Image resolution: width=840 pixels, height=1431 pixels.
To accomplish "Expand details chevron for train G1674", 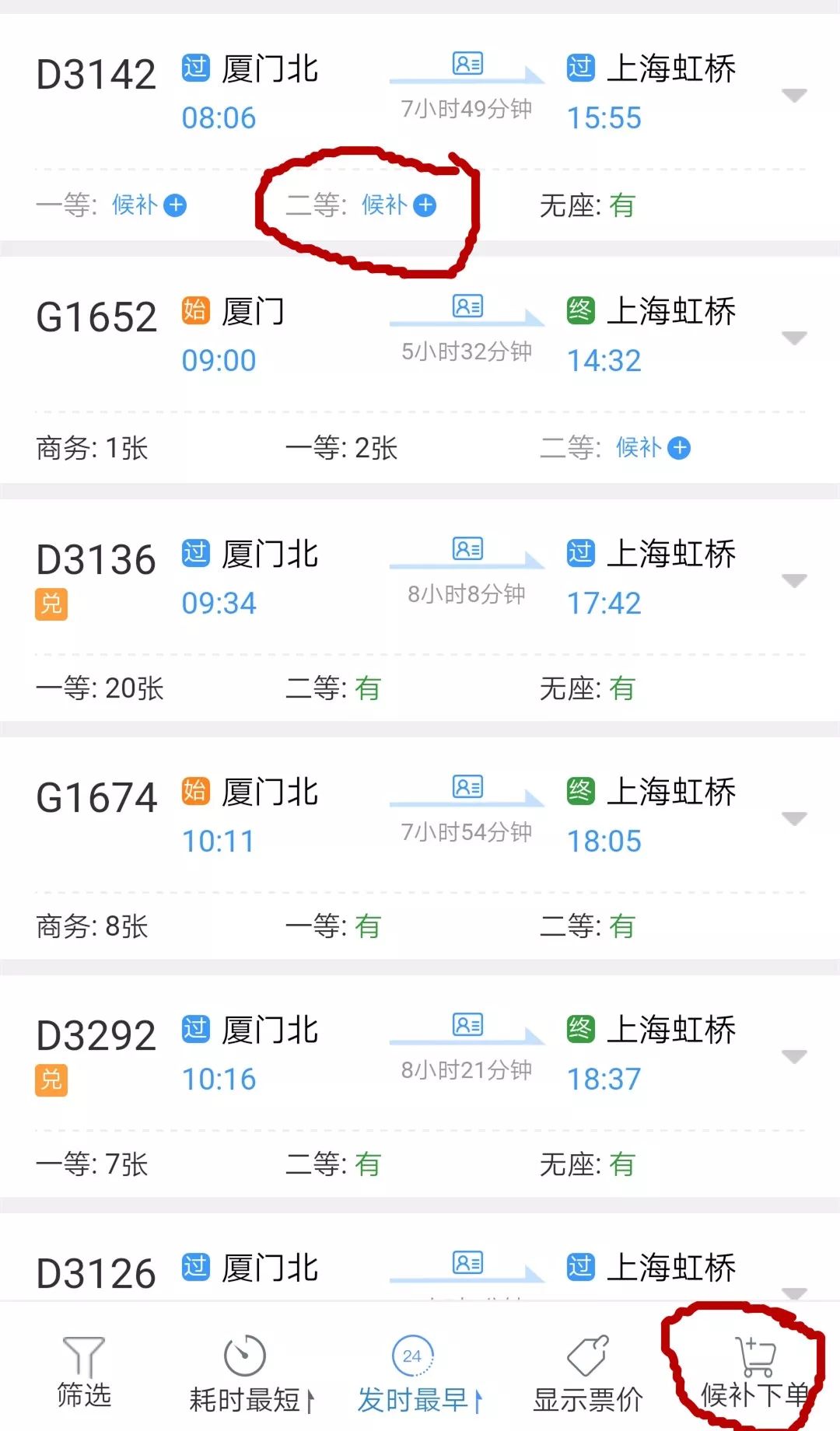I will (795, 818).
